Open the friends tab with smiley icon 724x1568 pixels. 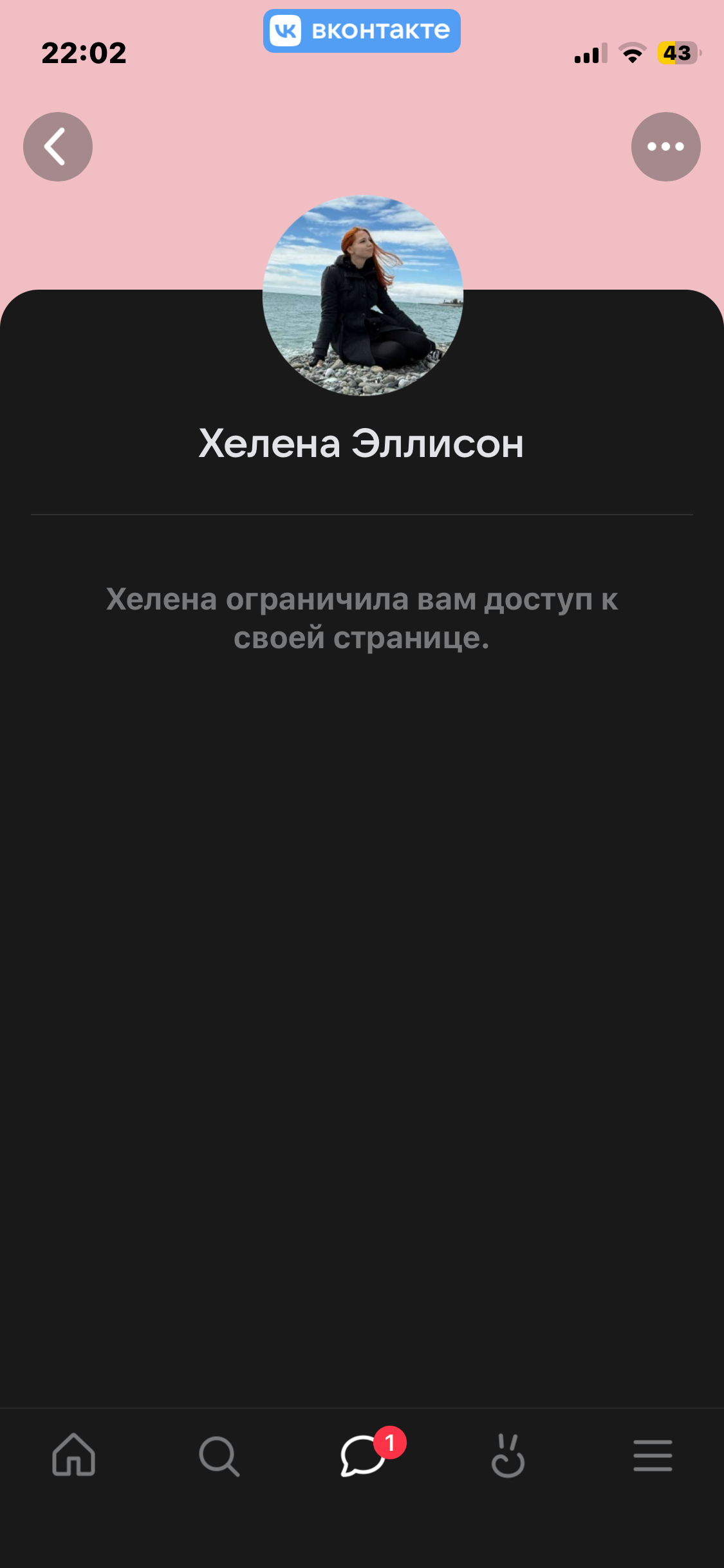[508, 1455]
